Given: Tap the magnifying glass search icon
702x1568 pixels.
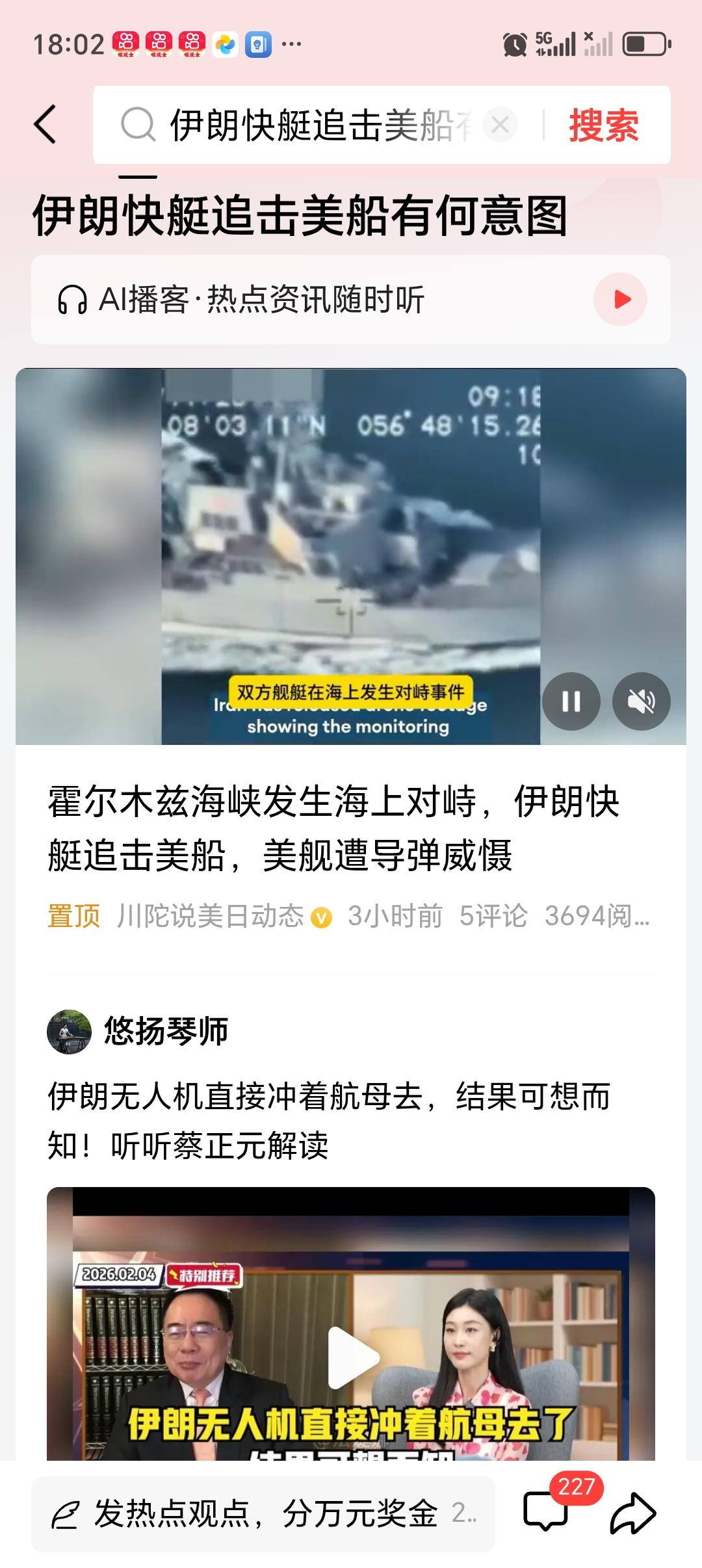Looking at the screenshot, I should tap(136, 125).
